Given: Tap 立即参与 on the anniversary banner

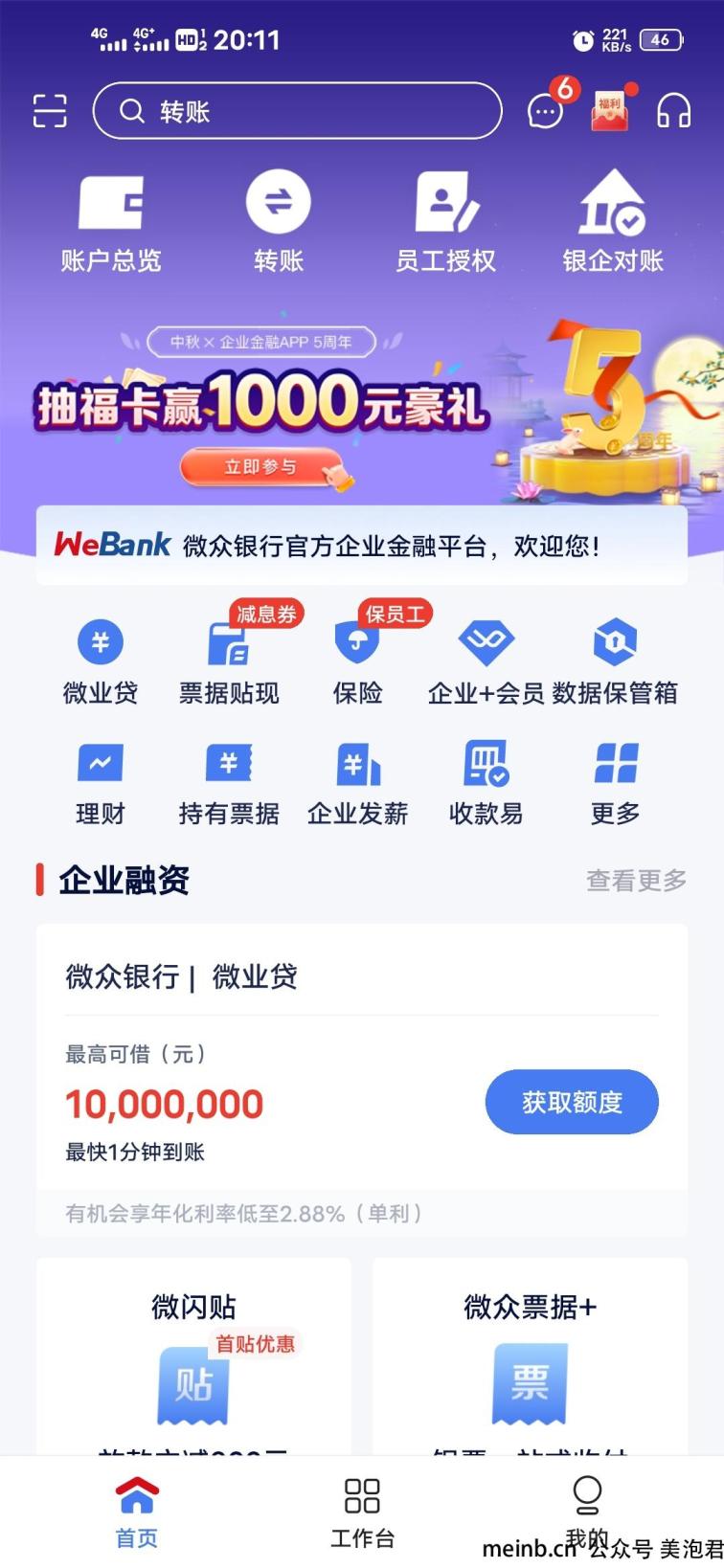Looking at the screenshot, I should point(260,467).
